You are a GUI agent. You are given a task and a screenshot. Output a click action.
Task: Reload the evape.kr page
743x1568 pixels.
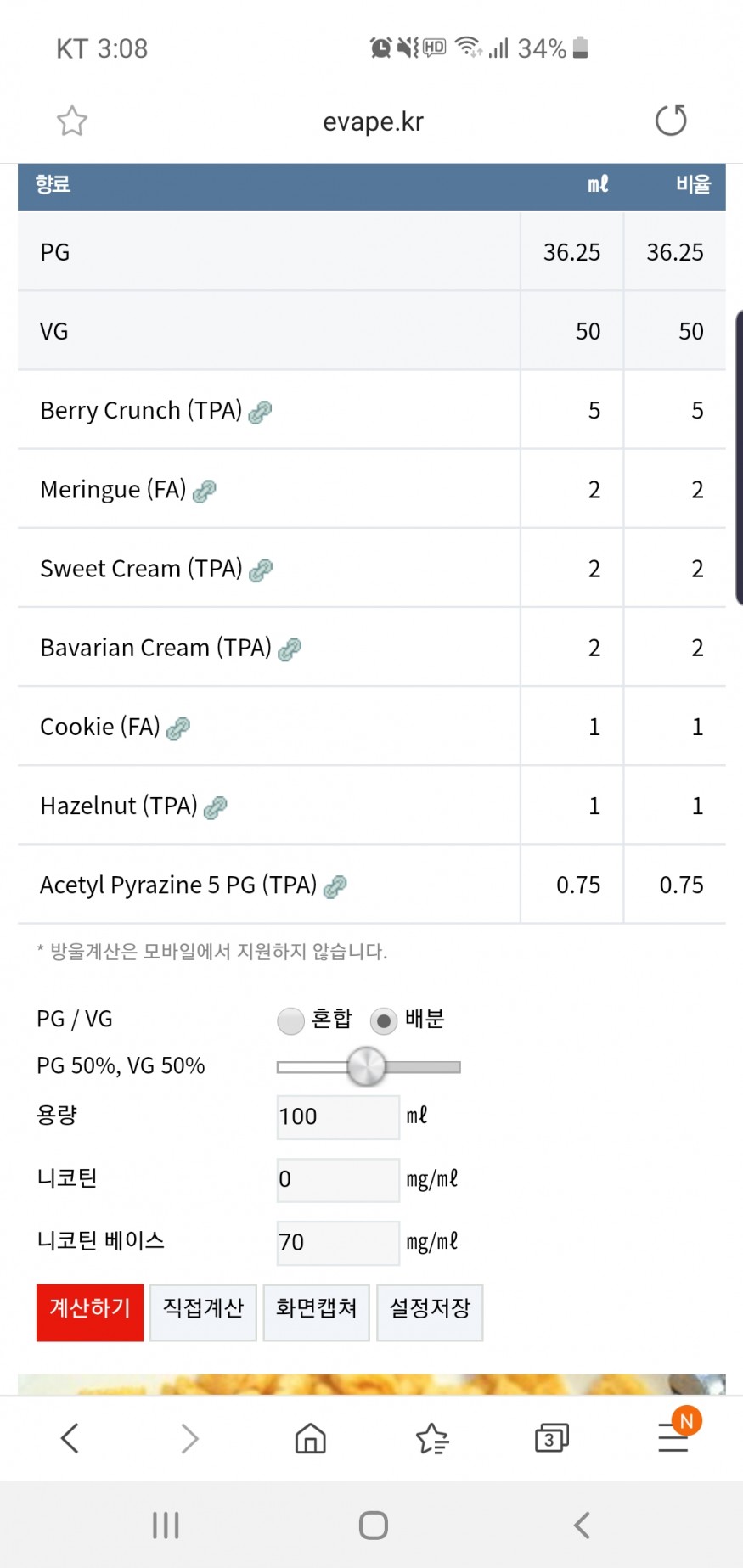click(671, 121)
